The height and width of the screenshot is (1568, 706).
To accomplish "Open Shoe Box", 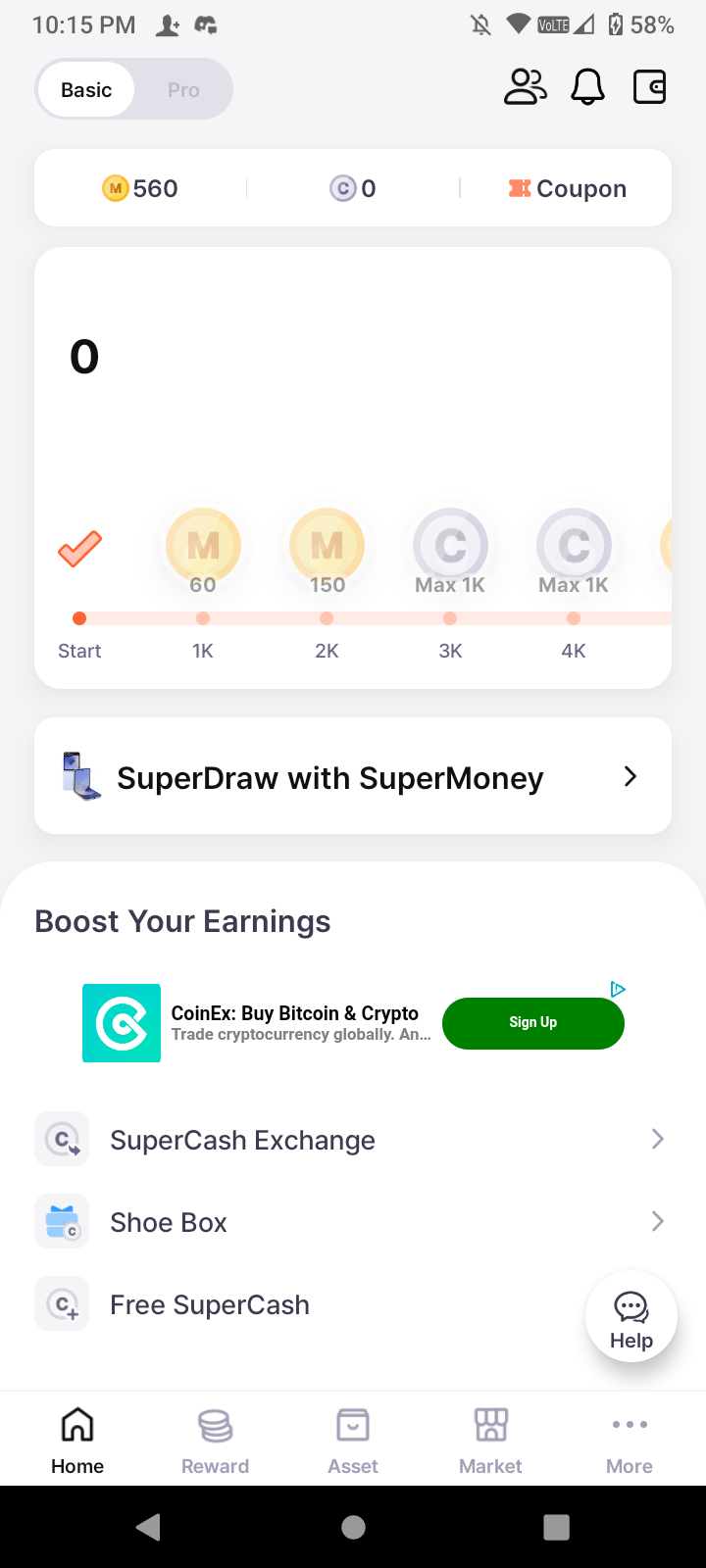I will tap(353, 1222).
